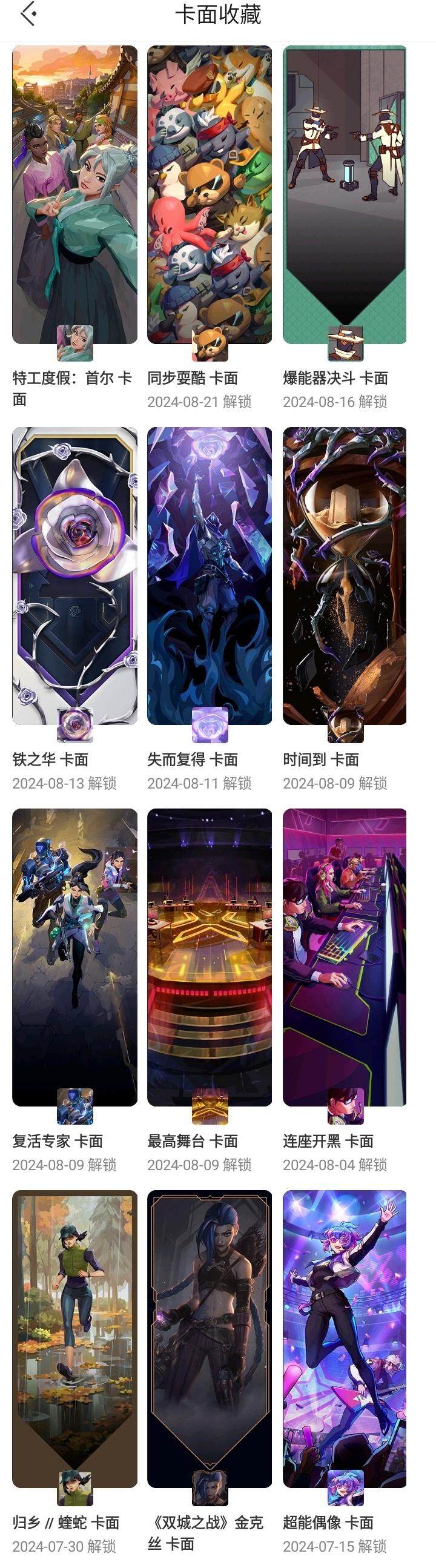The height and width of the screenshot is (1568, 436).
Task: Open the 铁之华 卡面 card
Action: [74, 576]
